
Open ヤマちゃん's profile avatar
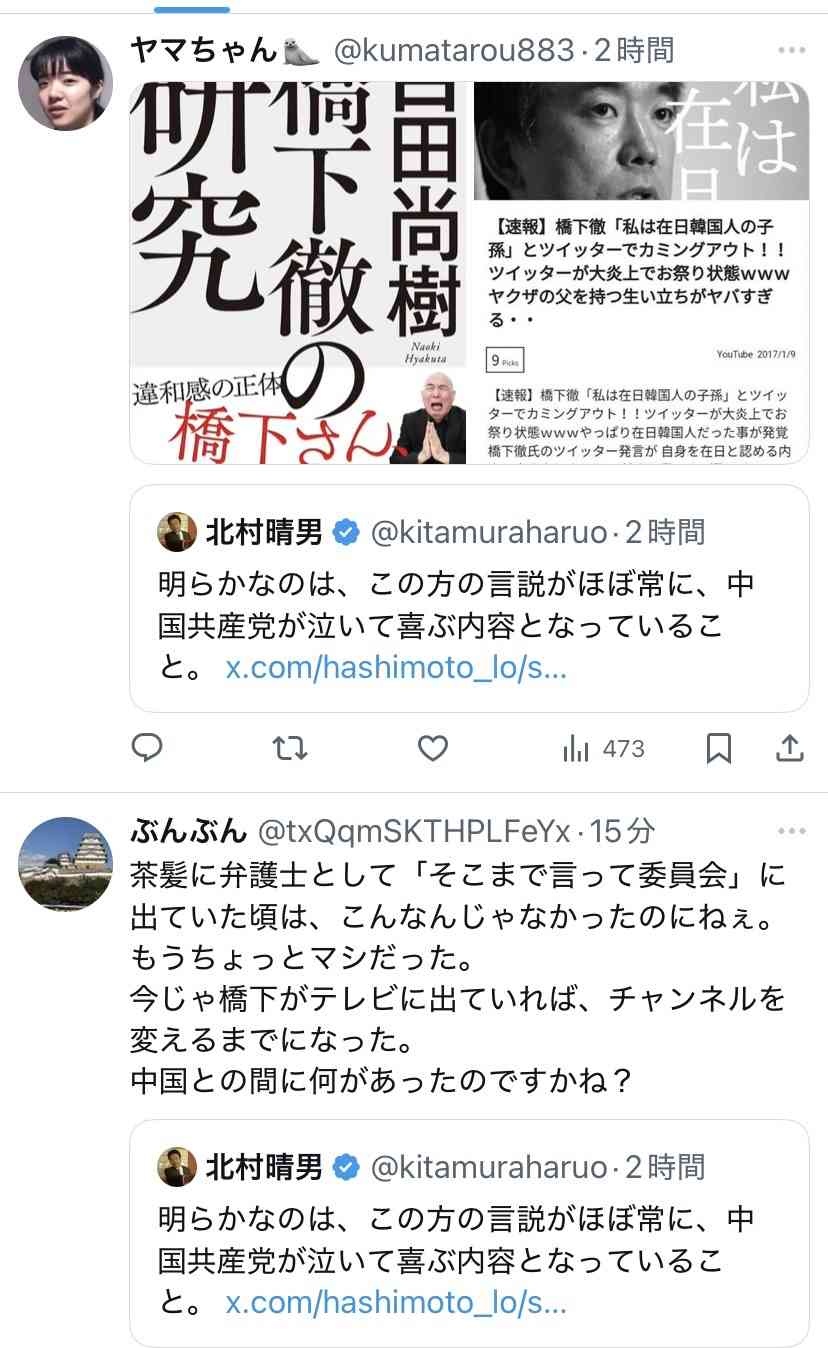[x=65, y=83]
